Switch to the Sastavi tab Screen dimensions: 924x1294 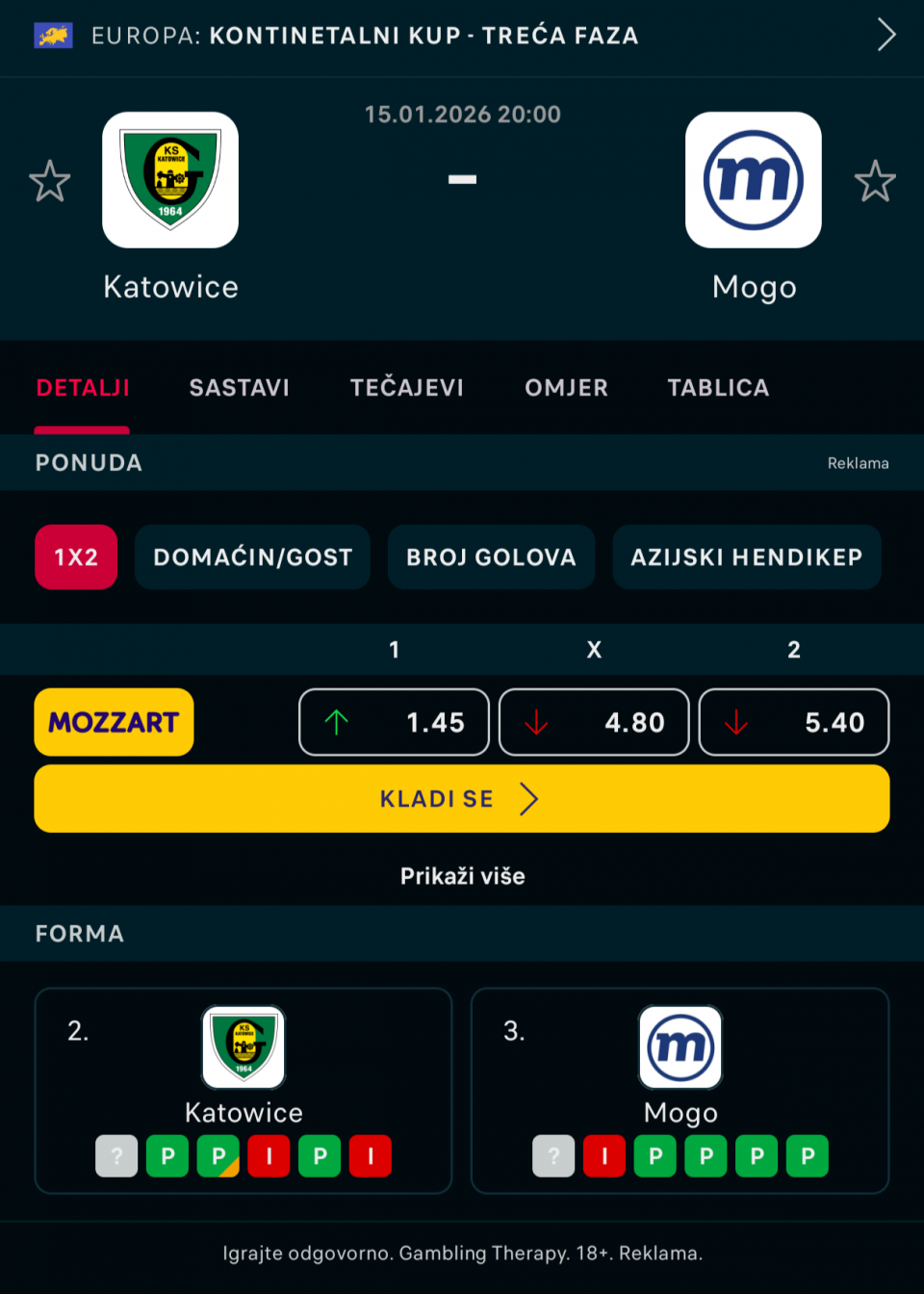239,388
